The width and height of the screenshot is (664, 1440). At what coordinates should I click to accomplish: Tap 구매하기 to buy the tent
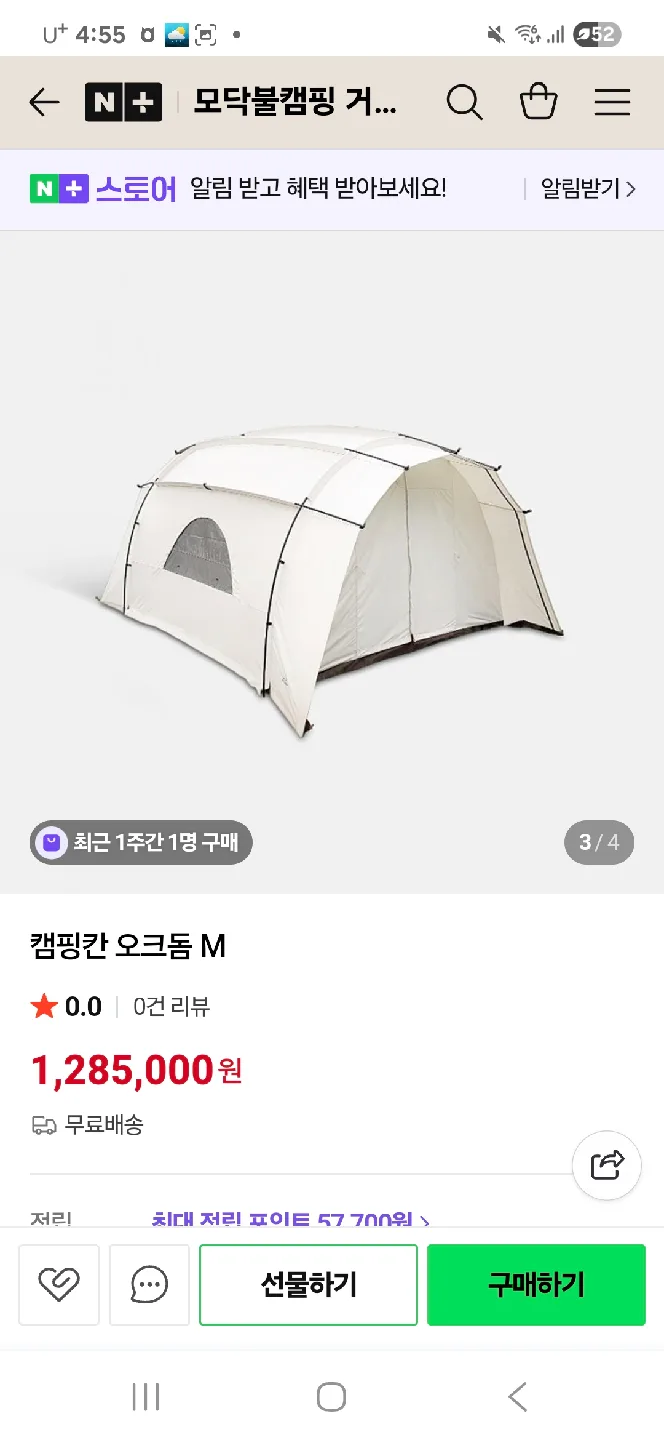(536, 1285)
